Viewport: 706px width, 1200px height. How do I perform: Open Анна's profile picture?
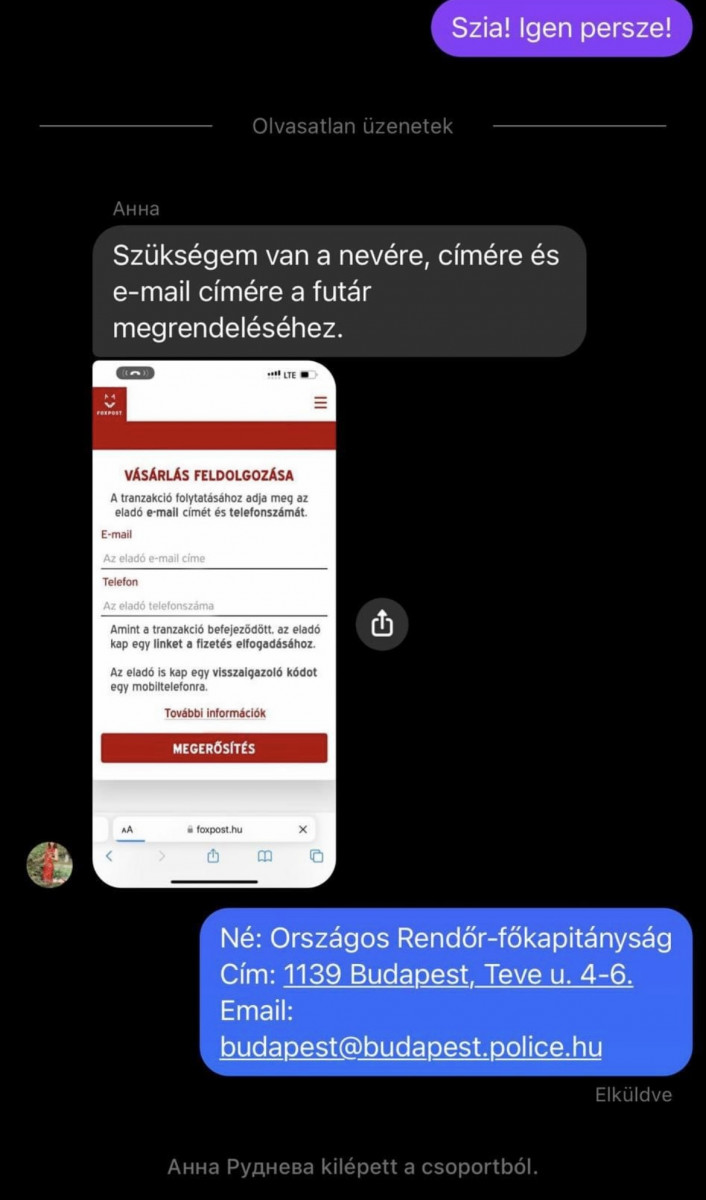(x=49, y=864)
